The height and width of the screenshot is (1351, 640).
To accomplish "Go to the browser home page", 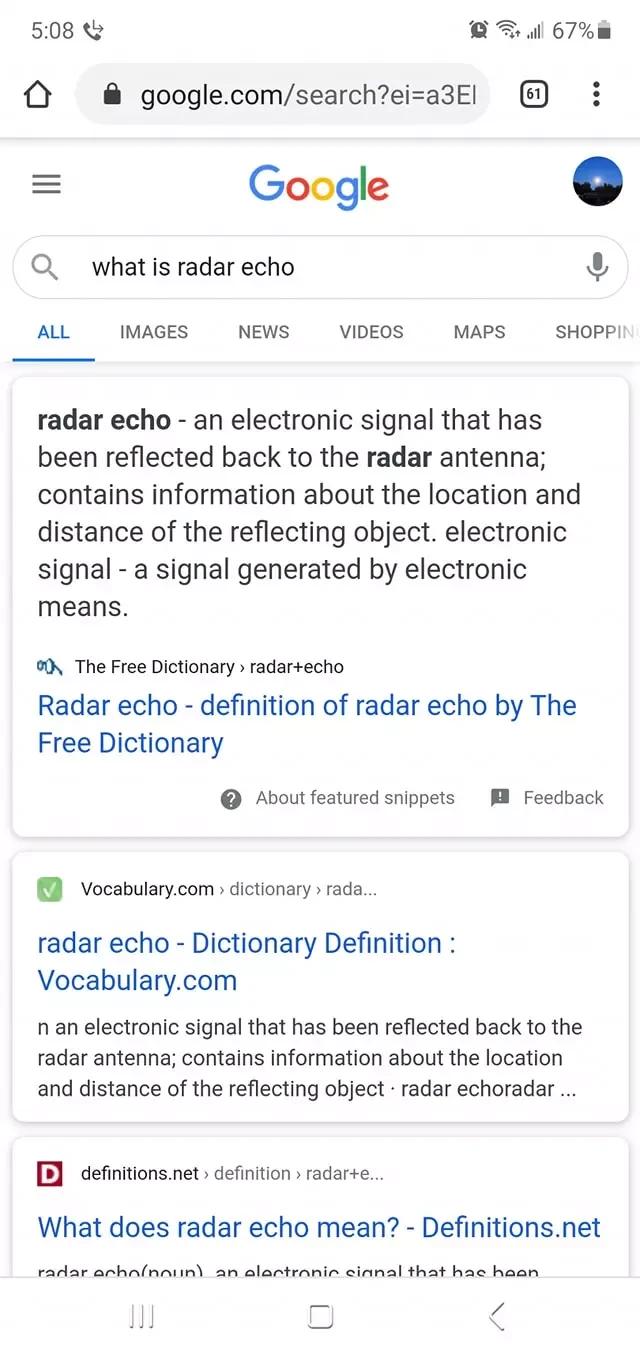I will coord(37,95).
